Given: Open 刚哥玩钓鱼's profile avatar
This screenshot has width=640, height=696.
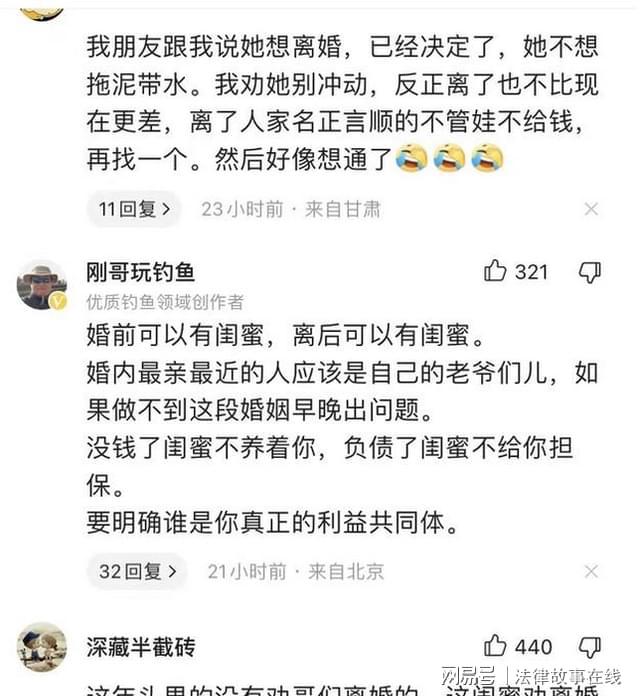Looking at the screenshot, I should pos(42,285).
